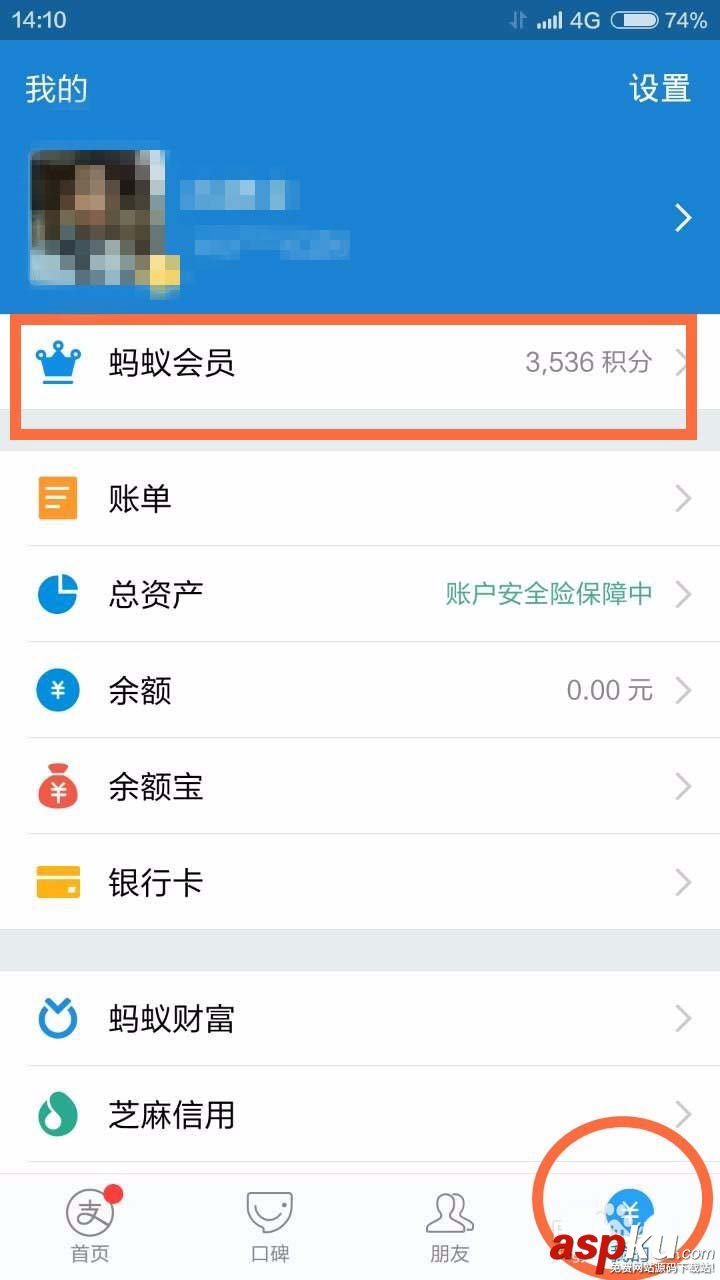Expand the profile via the top arrow

pos(683,218)
